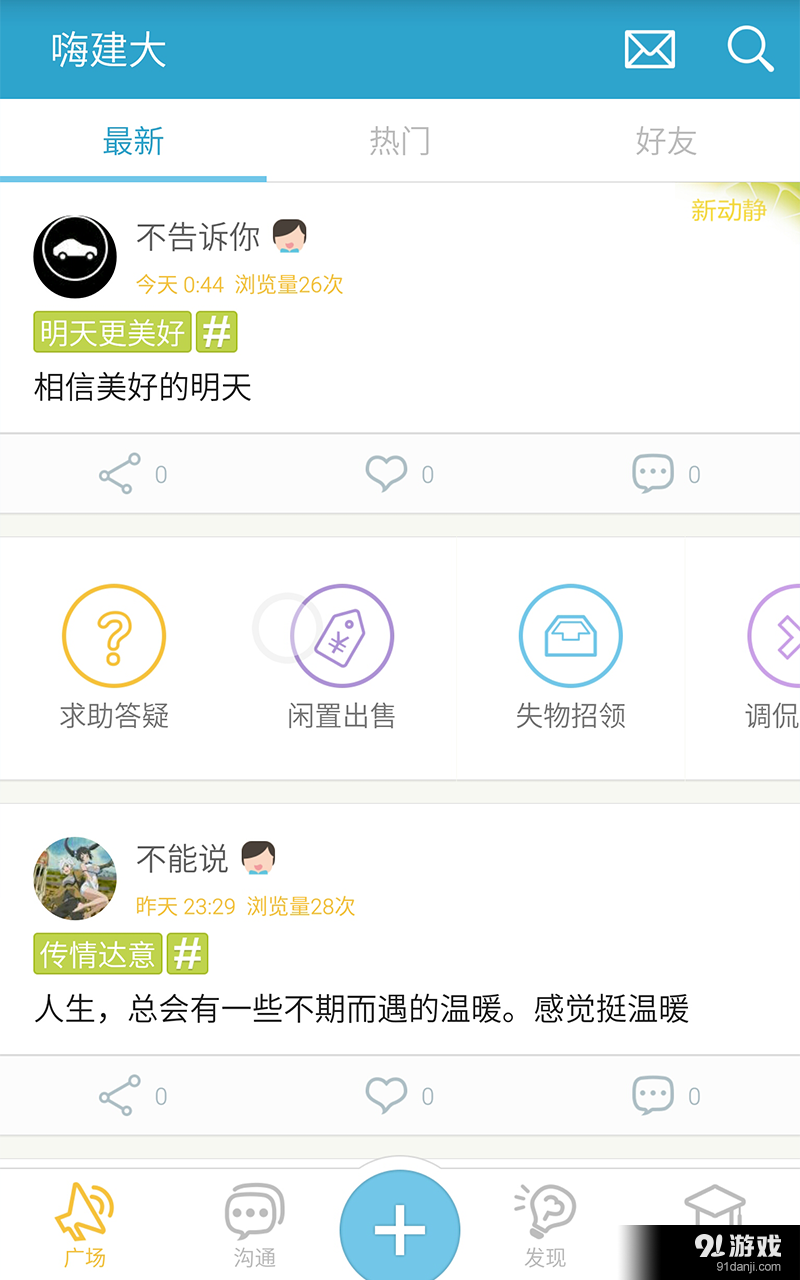
Task: Open the 传情达意 green tag
Action: (97, 953)
